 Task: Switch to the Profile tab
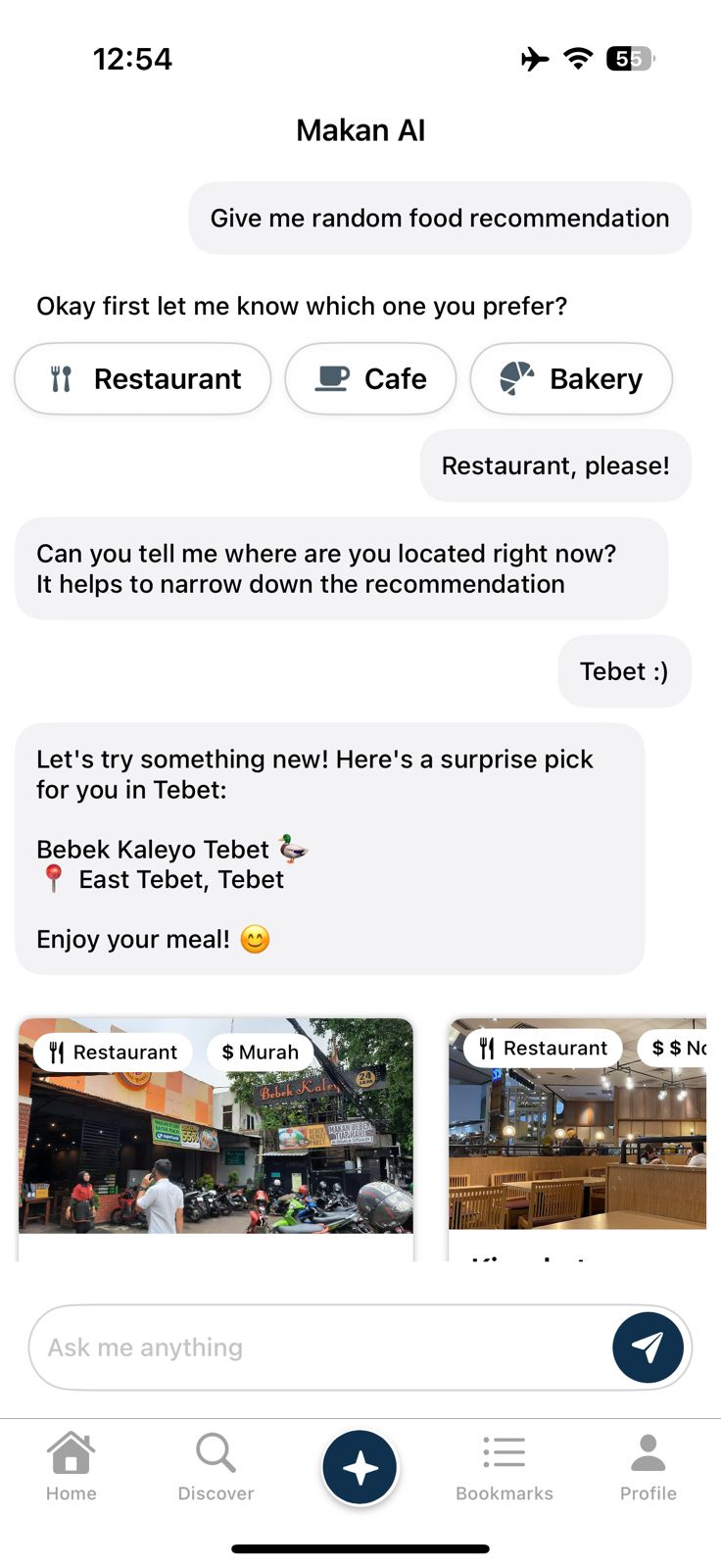coord(648,1465)
